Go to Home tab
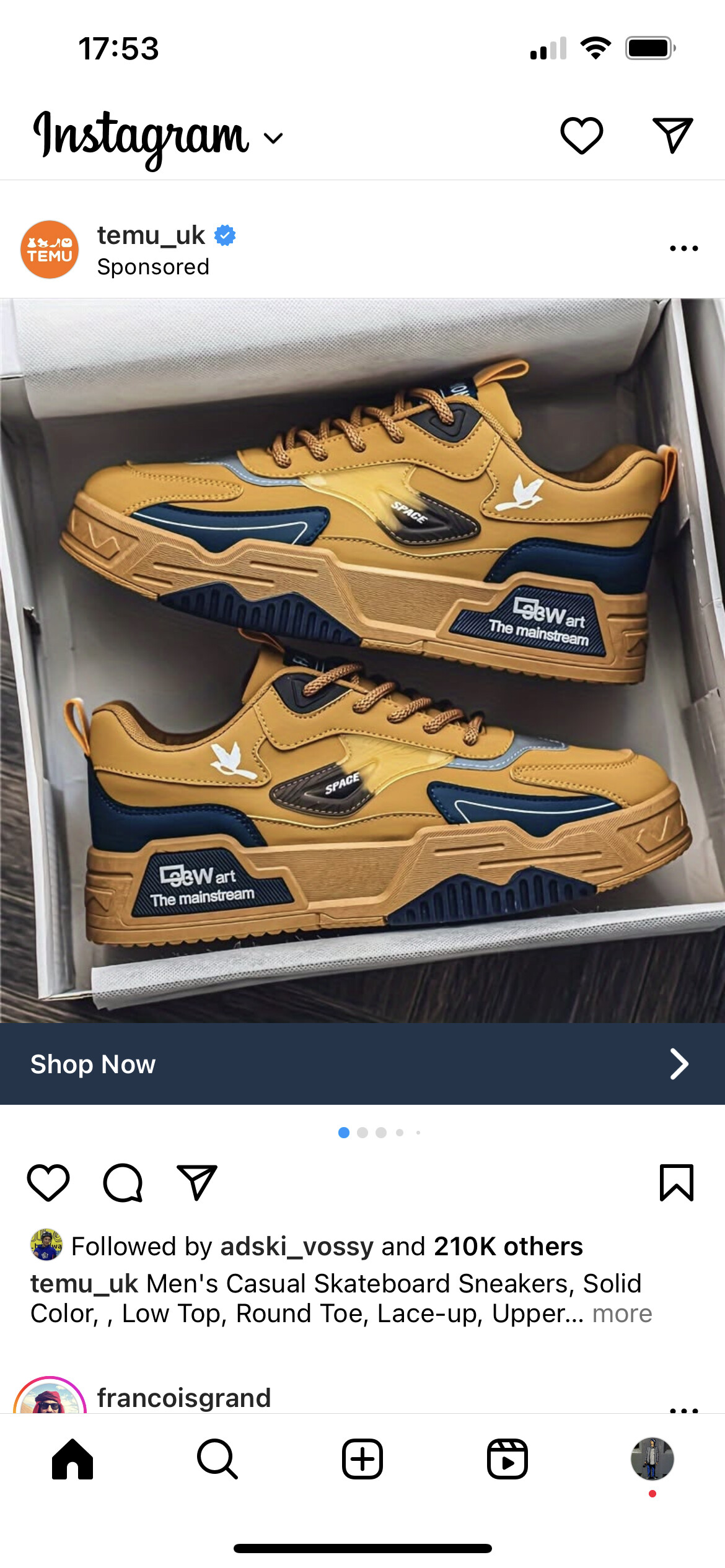Viewport: 725px width, 1568px height. (72, 1459)
